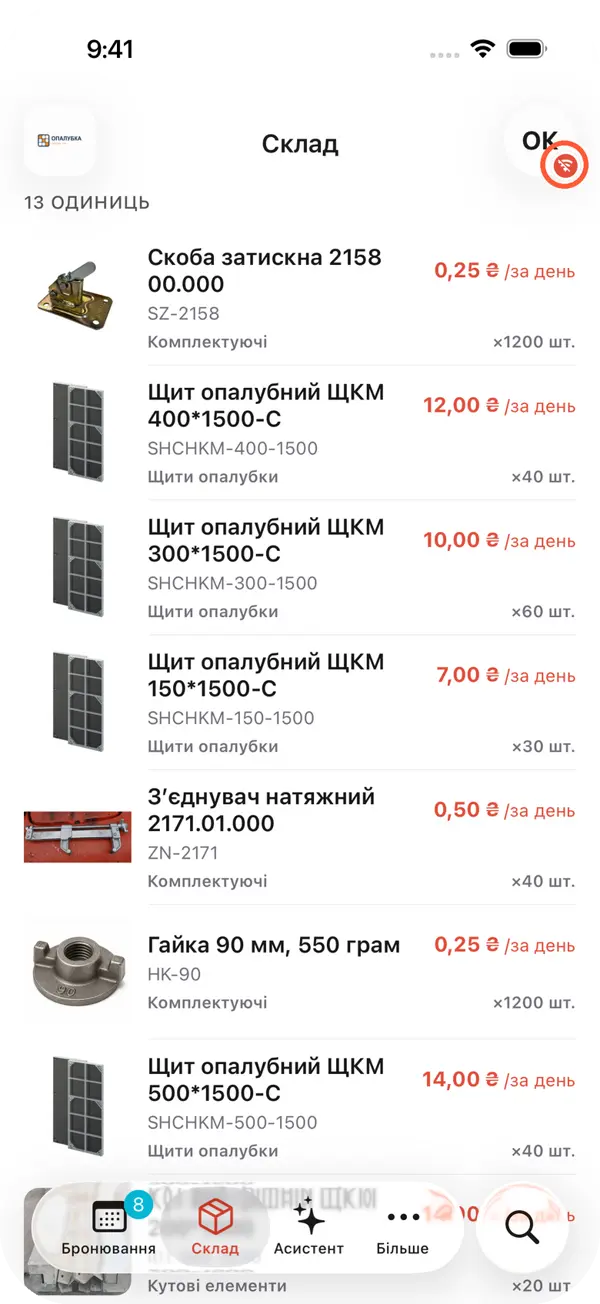Open Скоба затискна 2158 item
Screen dimensions: 600x1304
(300, 298)
